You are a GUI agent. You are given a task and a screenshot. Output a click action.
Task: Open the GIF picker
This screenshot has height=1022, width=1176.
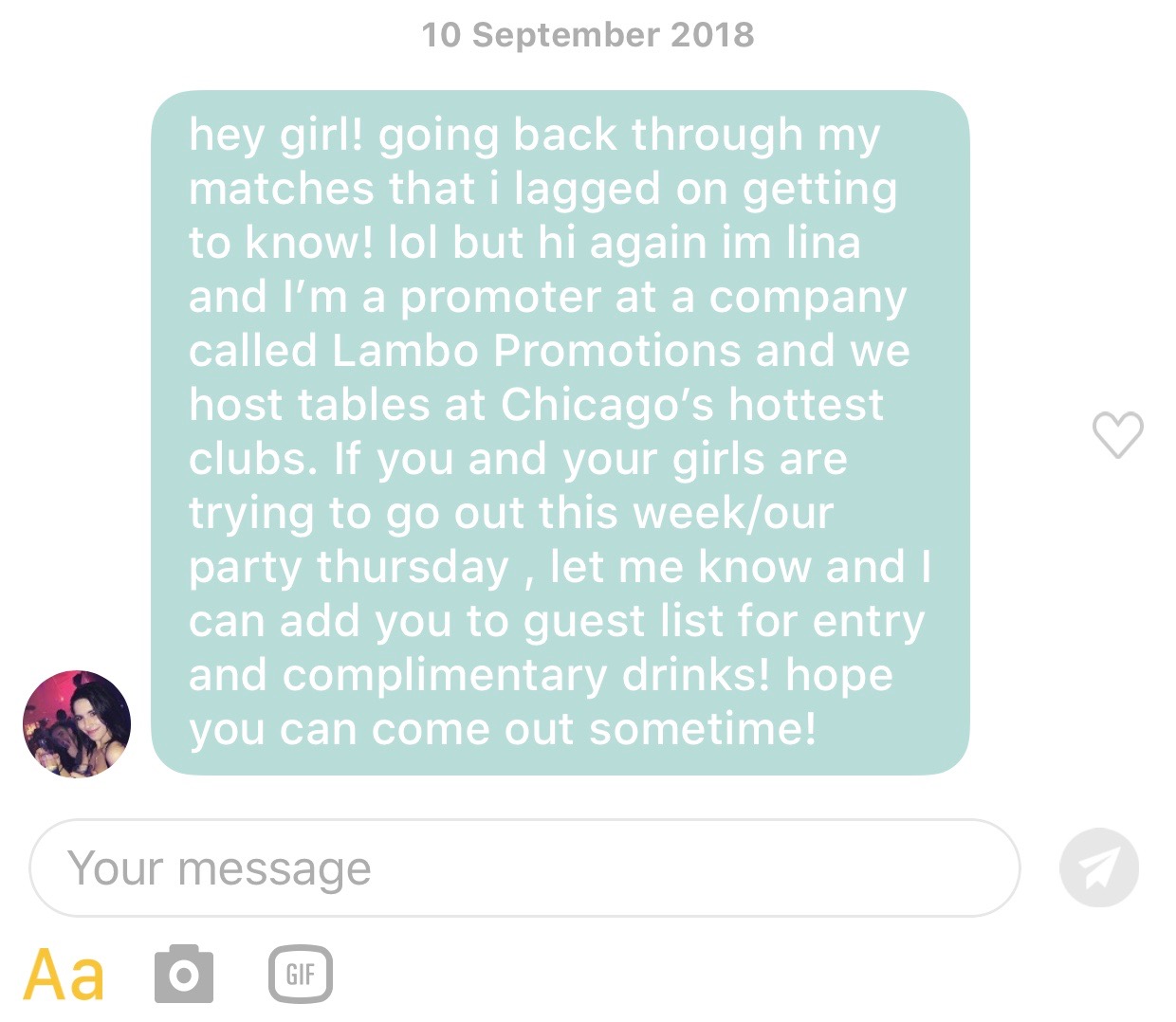coord(301,974)
